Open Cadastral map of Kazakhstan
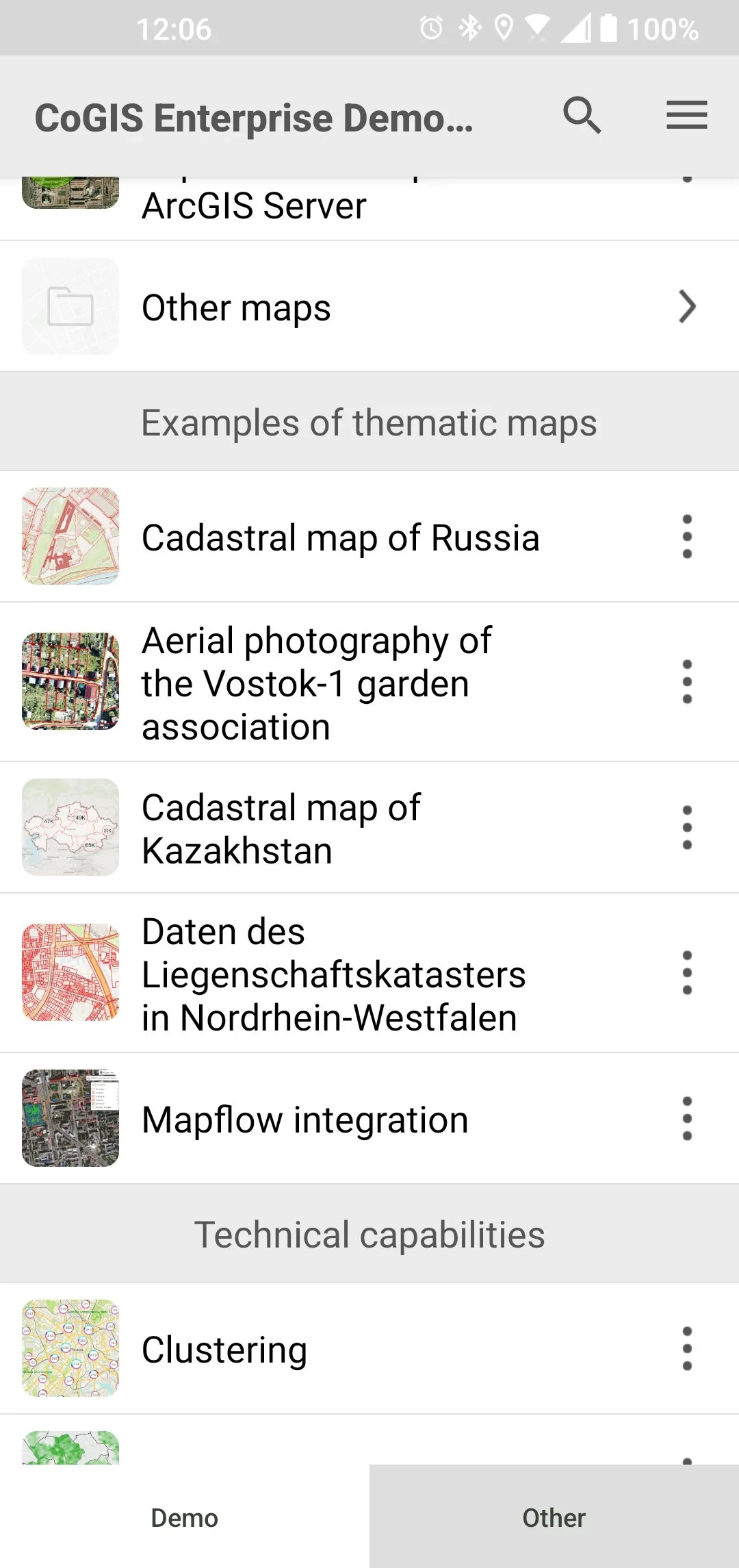739x1568 pixels. tap(281, 829)
